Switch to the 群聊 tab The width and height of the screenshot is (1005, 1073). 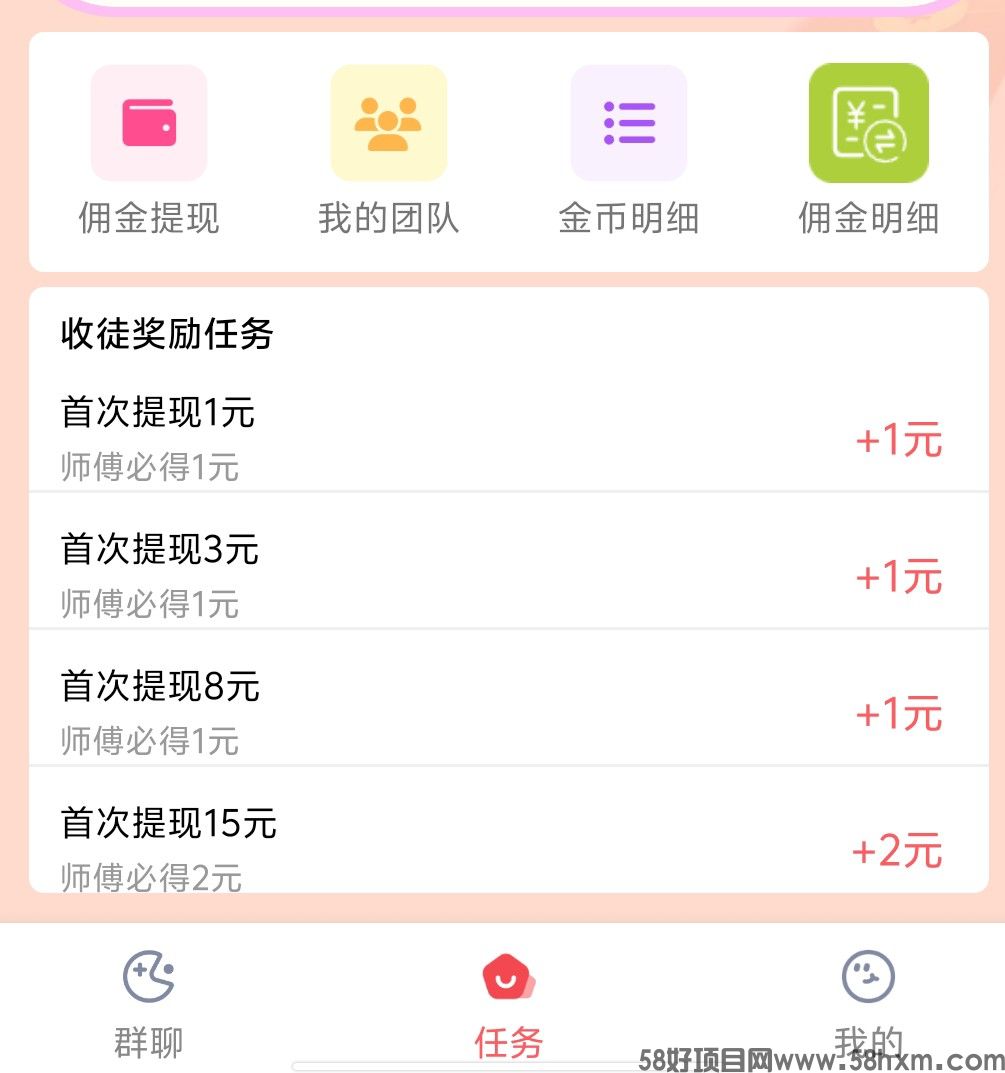(148, 1005)
